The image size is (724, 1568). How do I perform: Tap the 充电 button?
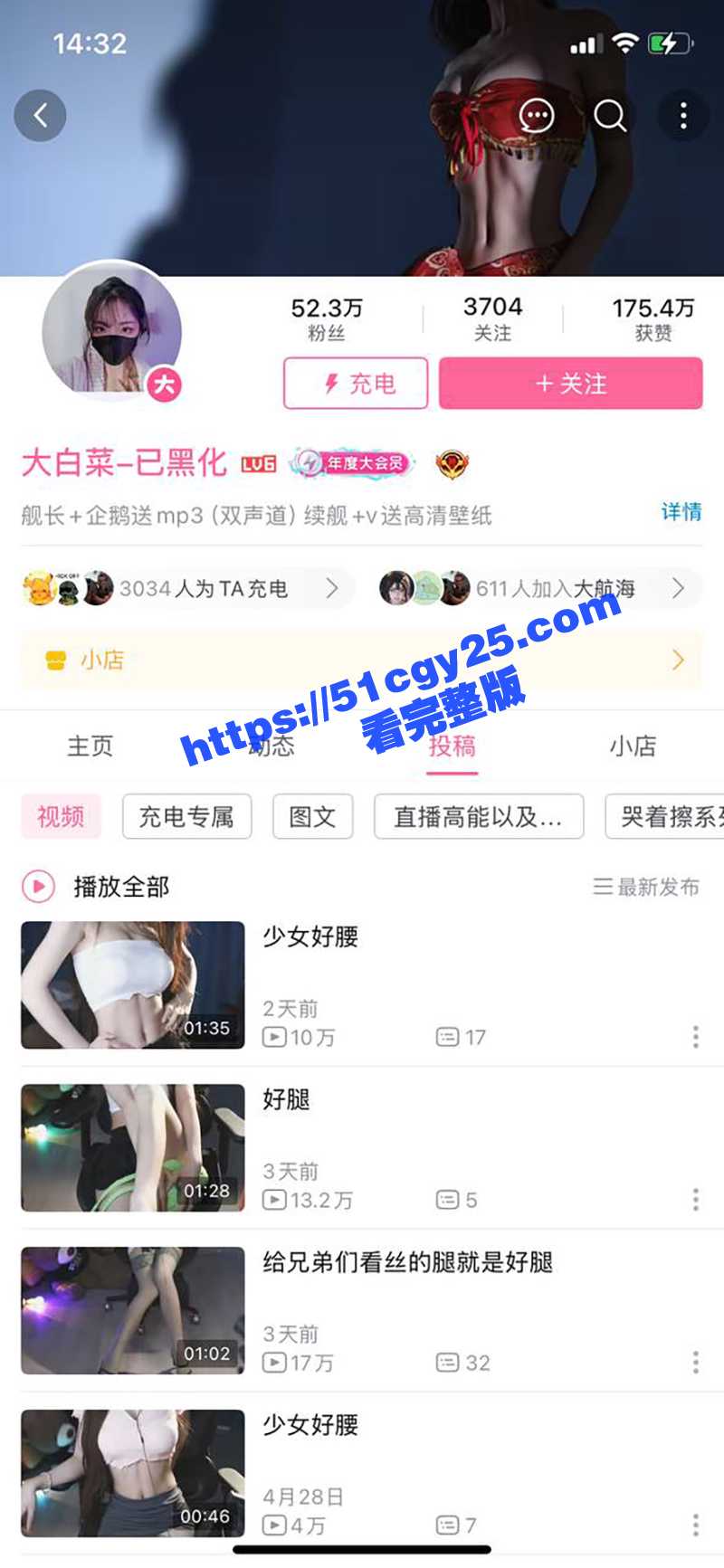(356, 384)
